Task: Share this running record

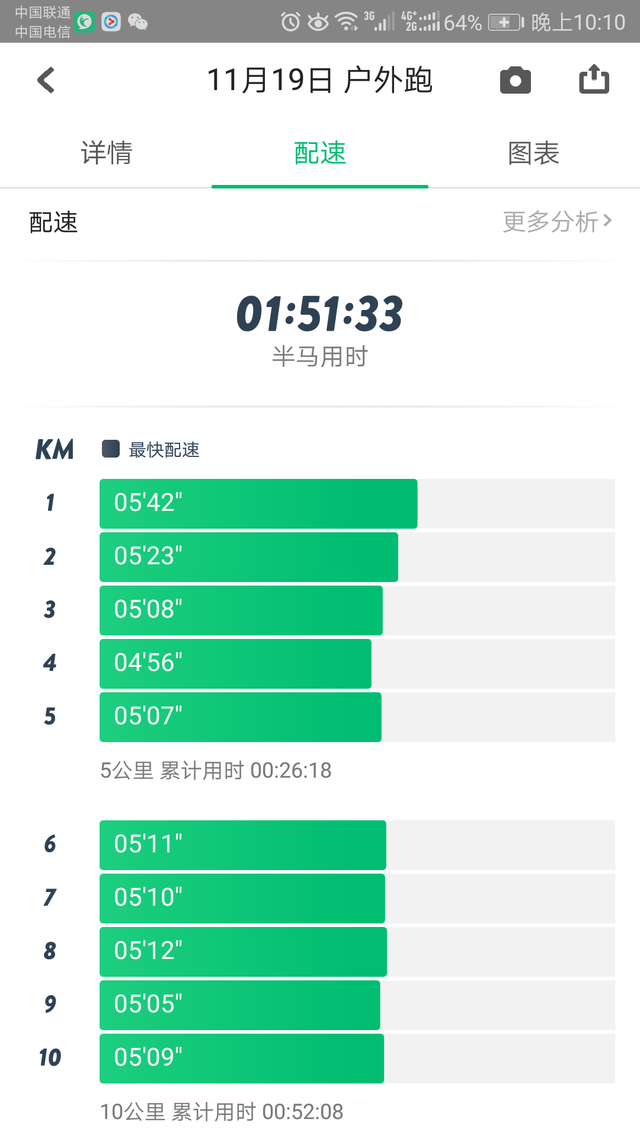Action: 594,79
